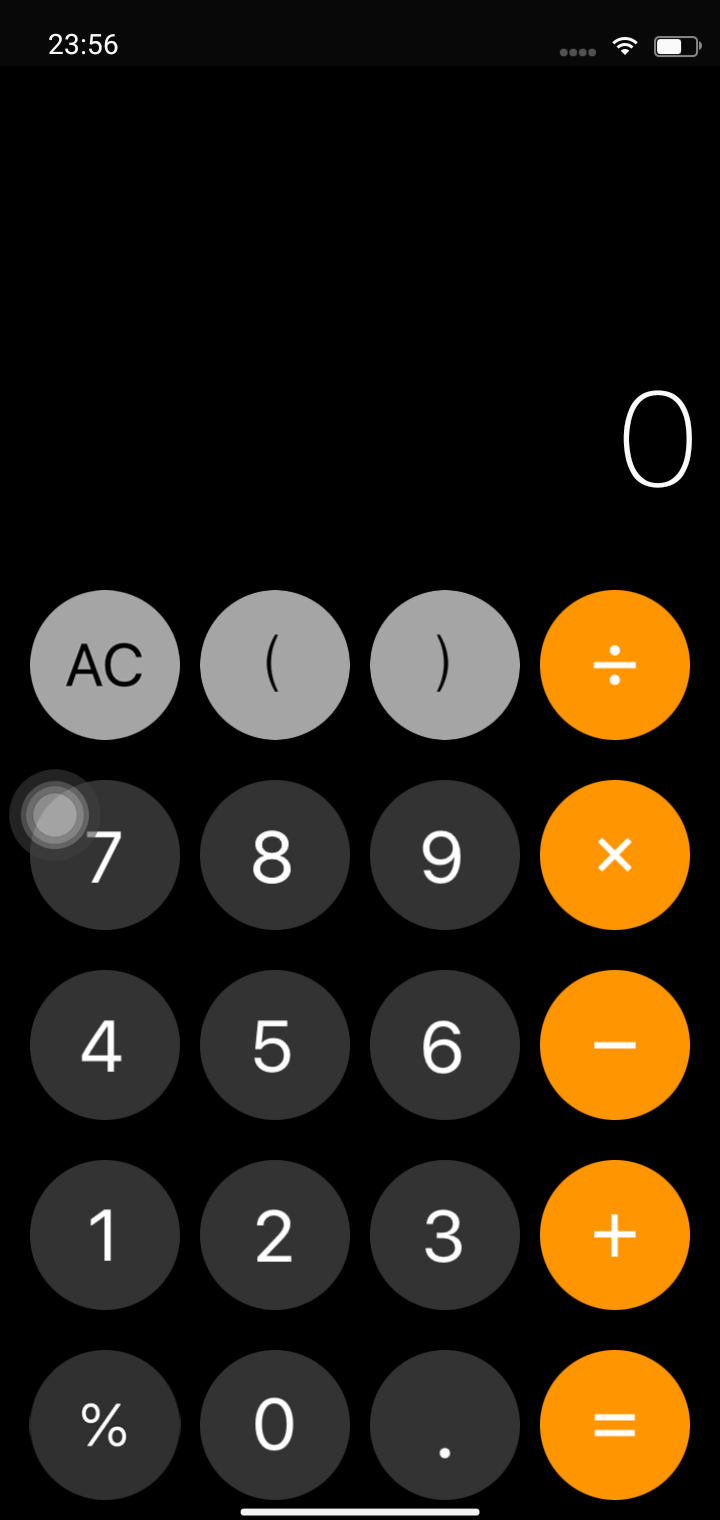Viewport: 720px width, 1520px height.
Task: Select the divide operator
Action: (x=615, y=665)
